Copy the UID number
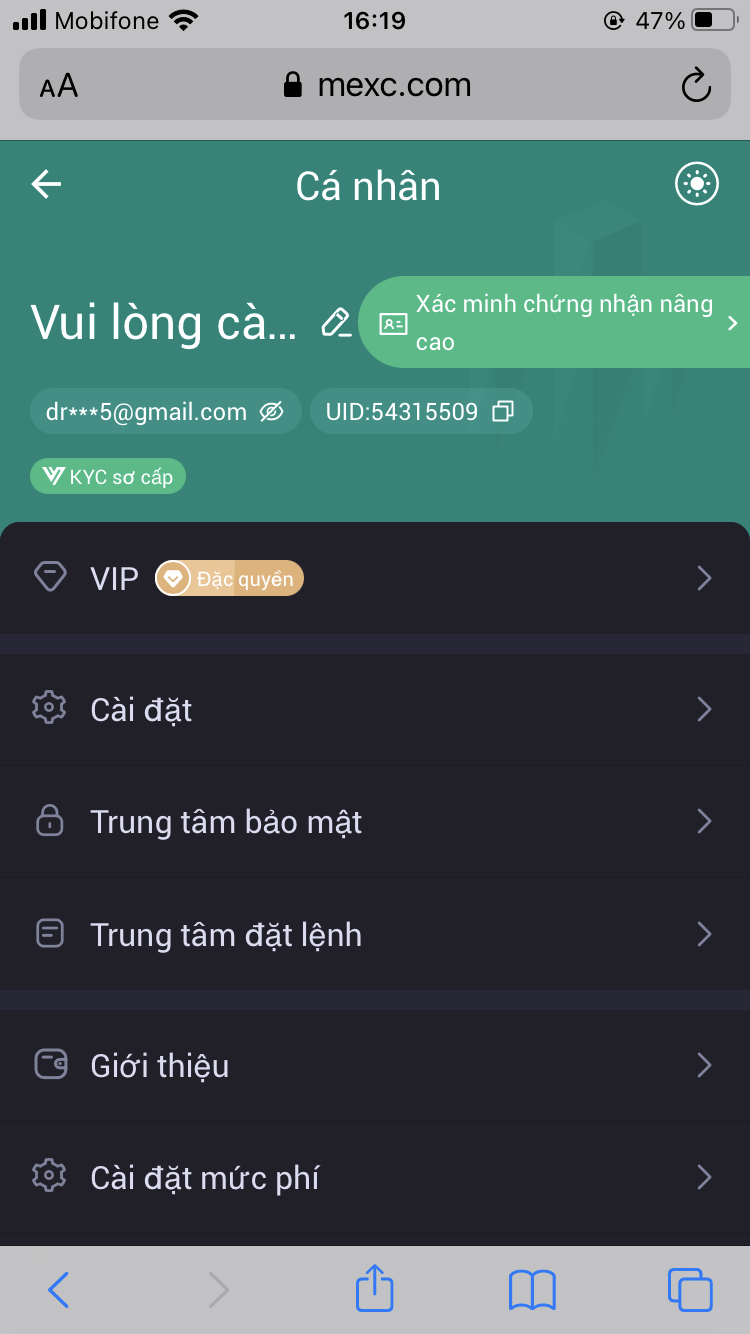This screenshot has height=1334, width=750. [504, 411]
